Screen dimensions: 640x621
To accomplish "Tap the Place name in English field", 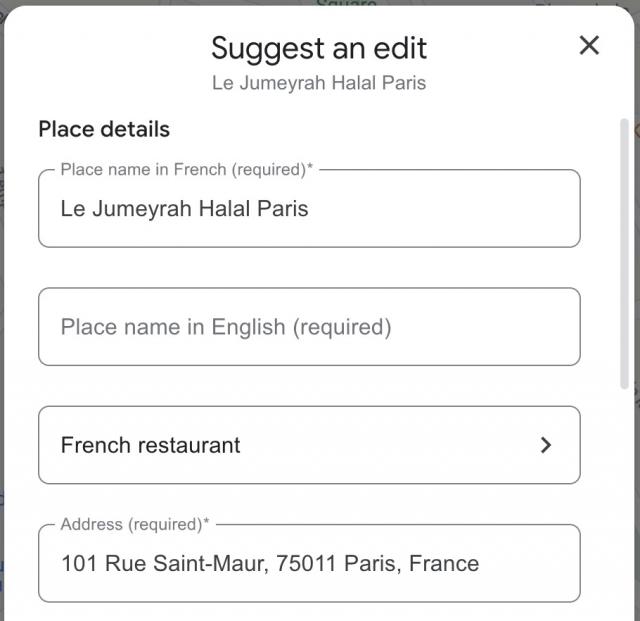I will click(308, 327).
